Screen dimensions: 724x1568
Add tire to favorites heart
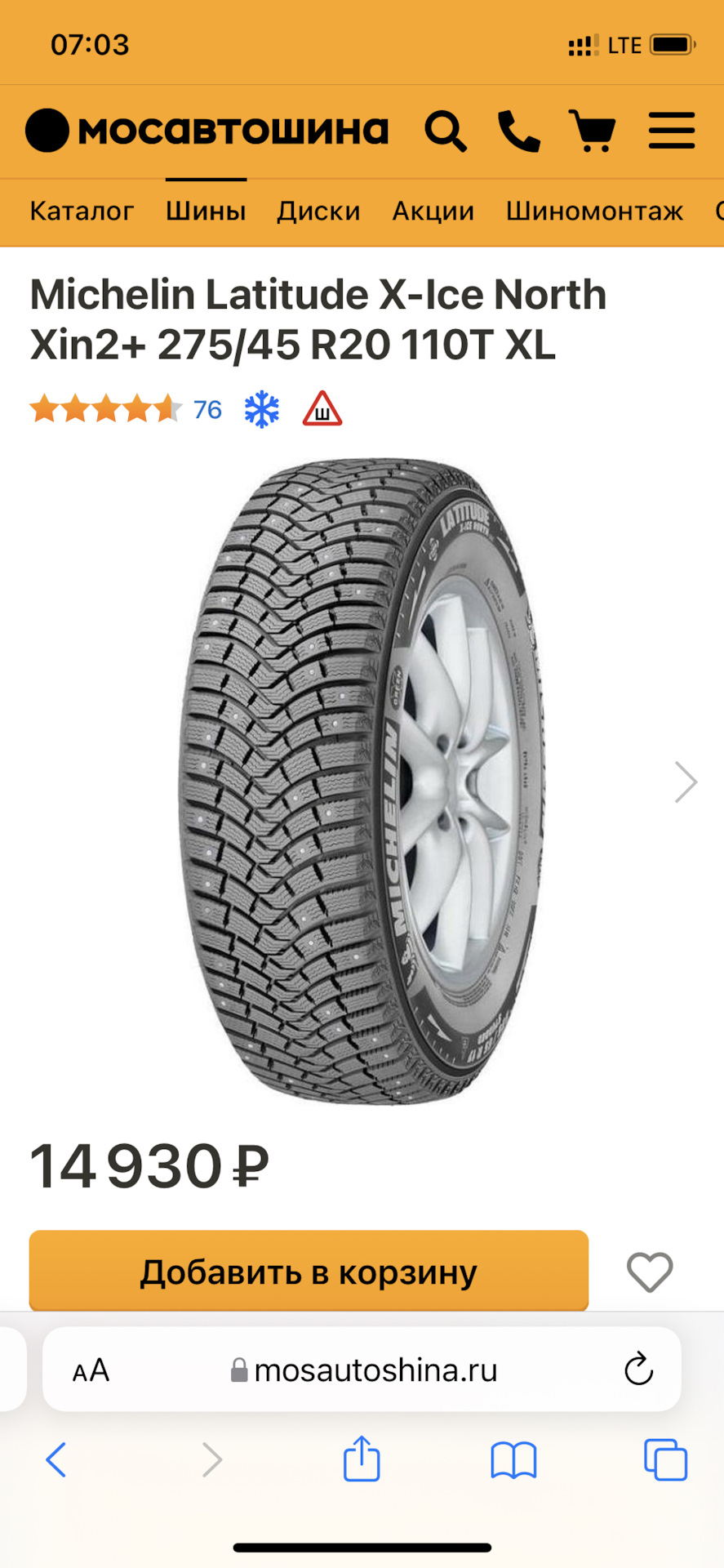click(650, 1272)
